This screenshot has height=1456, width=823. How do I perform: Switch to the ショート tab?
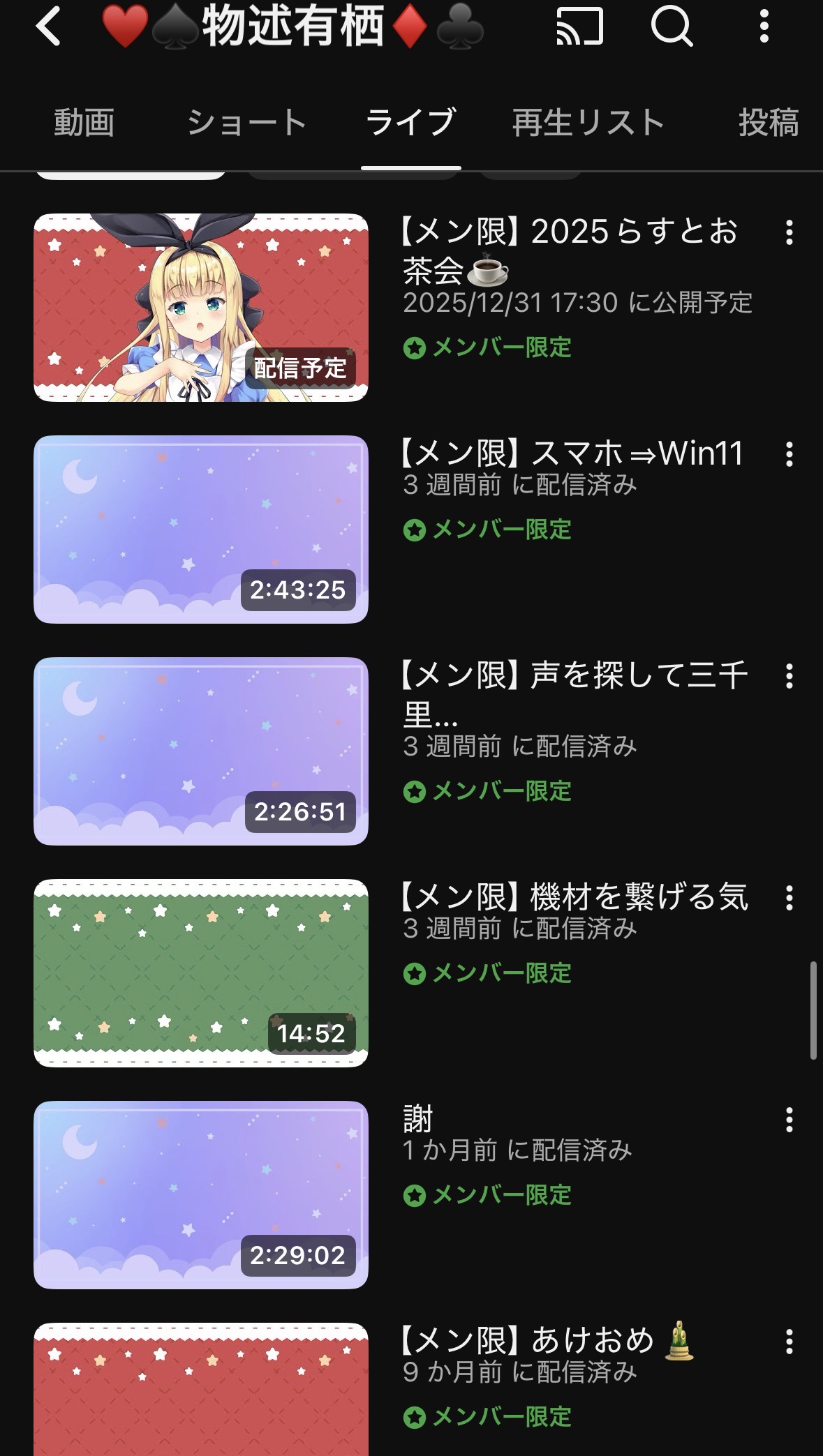click(x=246, y=123)
